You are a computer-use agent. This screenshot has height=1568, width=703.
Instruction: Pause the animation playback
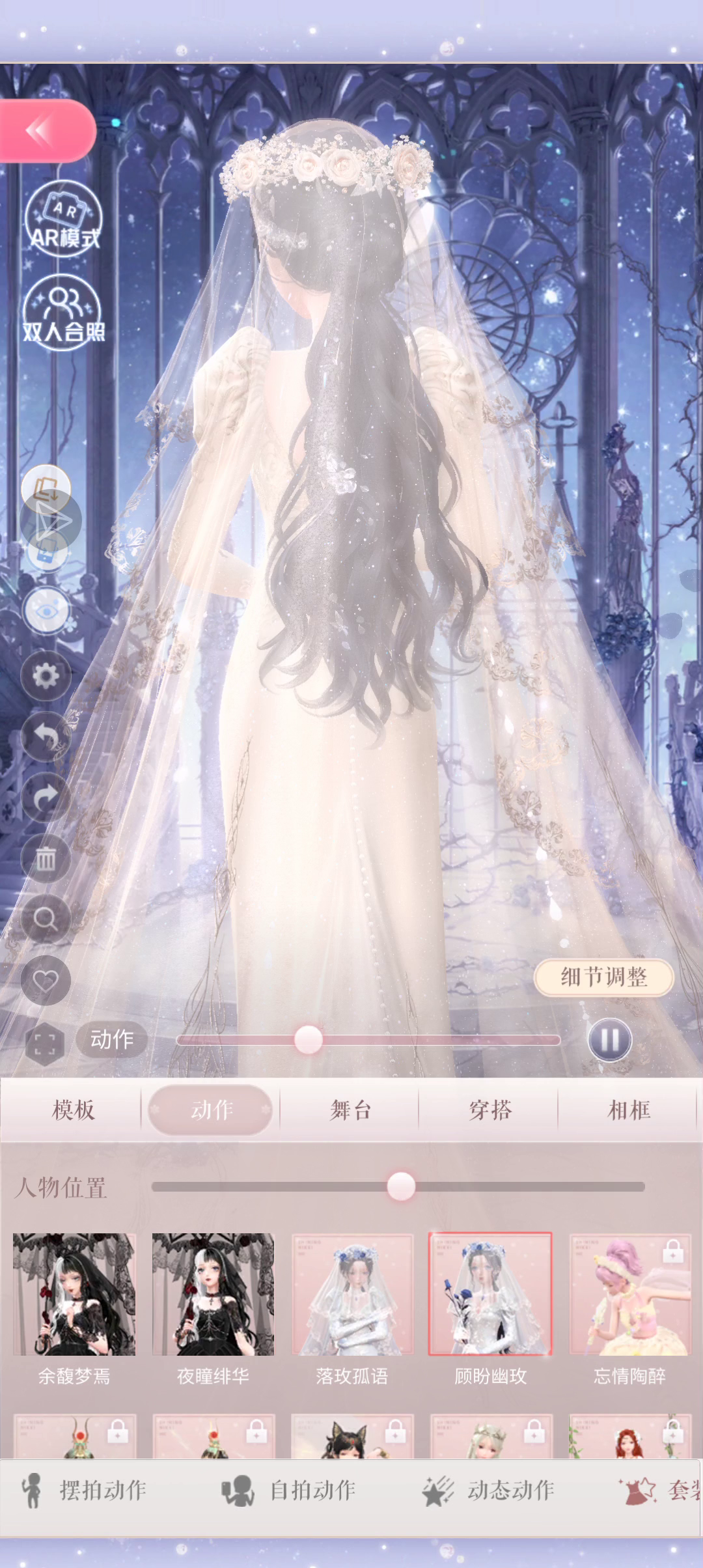click(610, 1040)
